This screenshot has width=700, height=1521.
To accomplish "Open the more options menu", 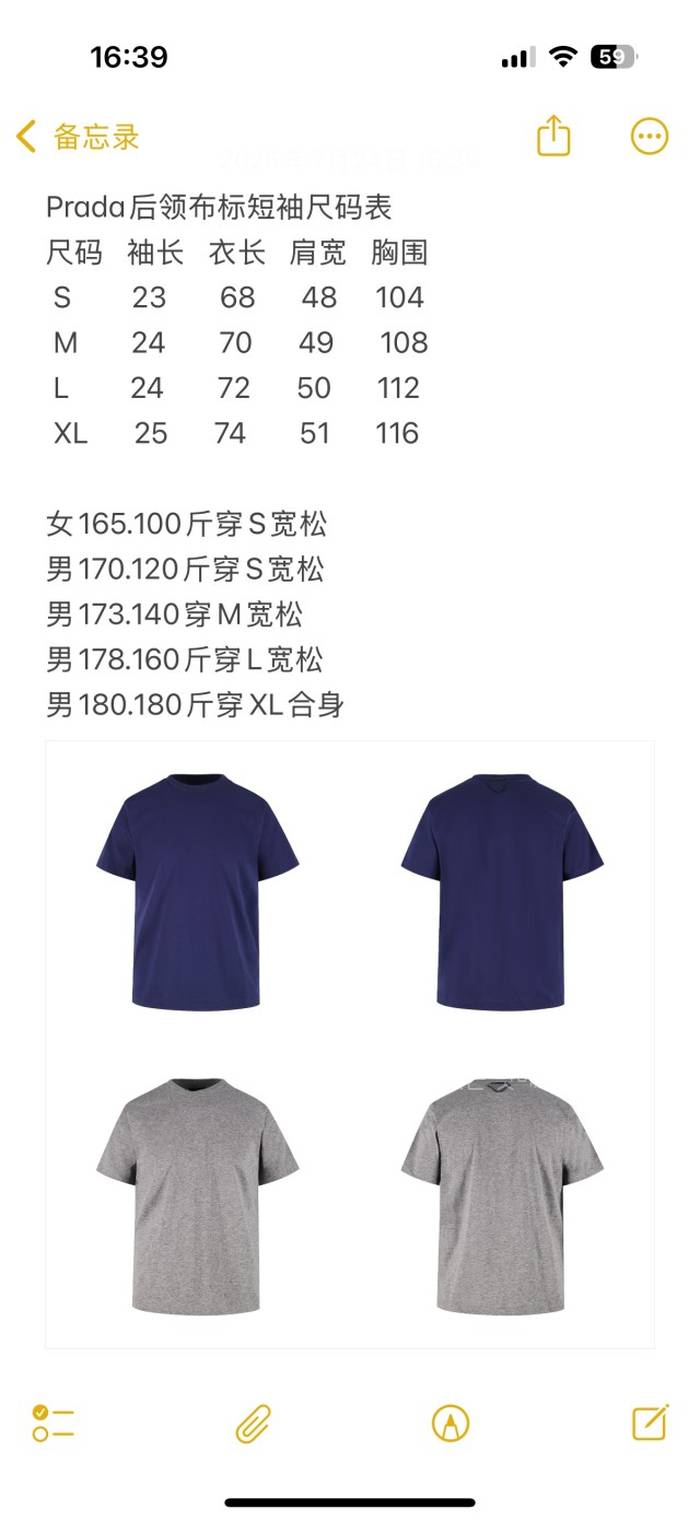I will [649, 136].
